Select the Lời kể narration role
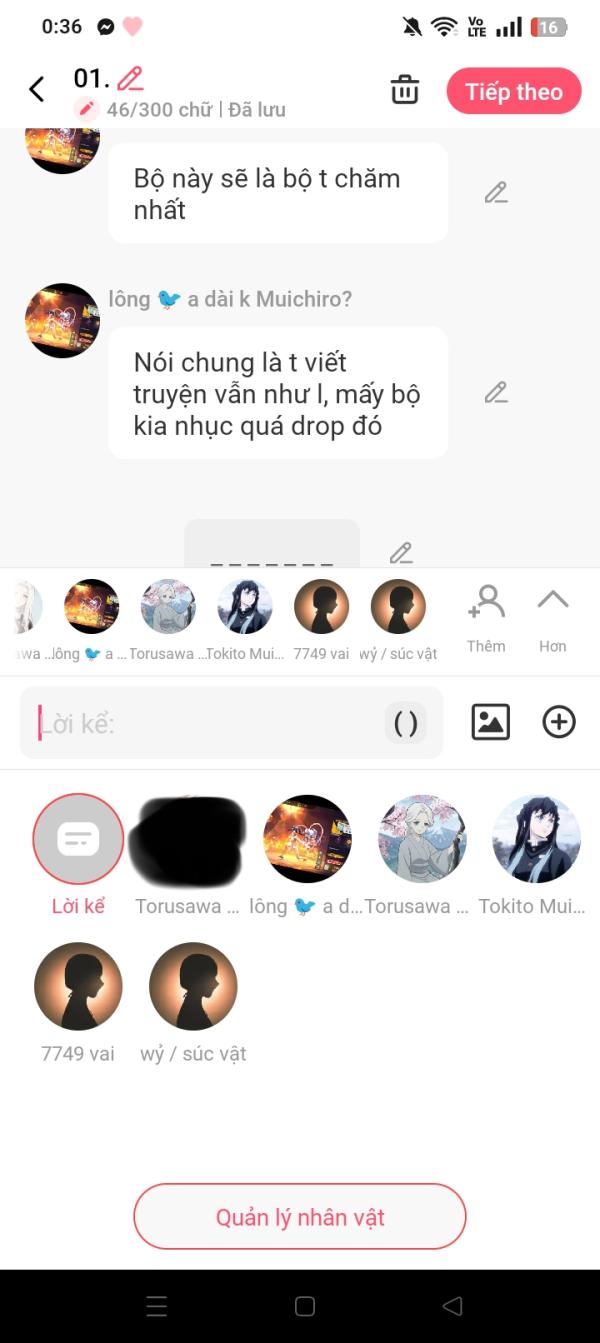Image resolution: width=600 pixels, height=1343 pixels. click(x=78, y=840)
